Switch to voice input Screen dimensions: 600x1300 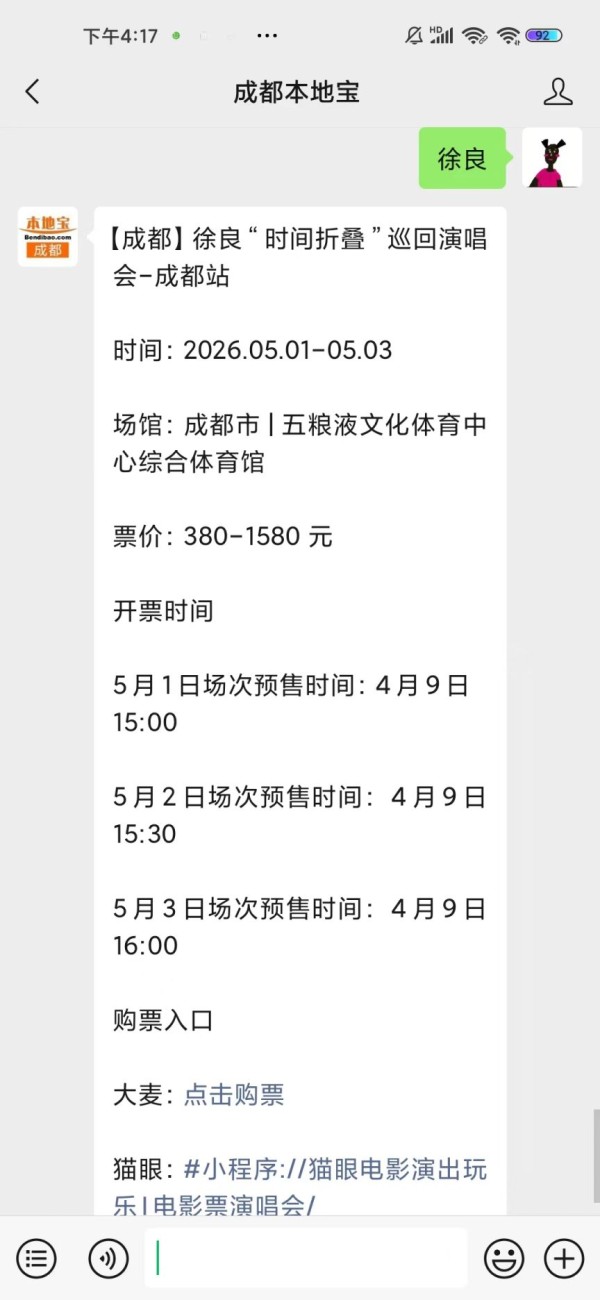108,1258
